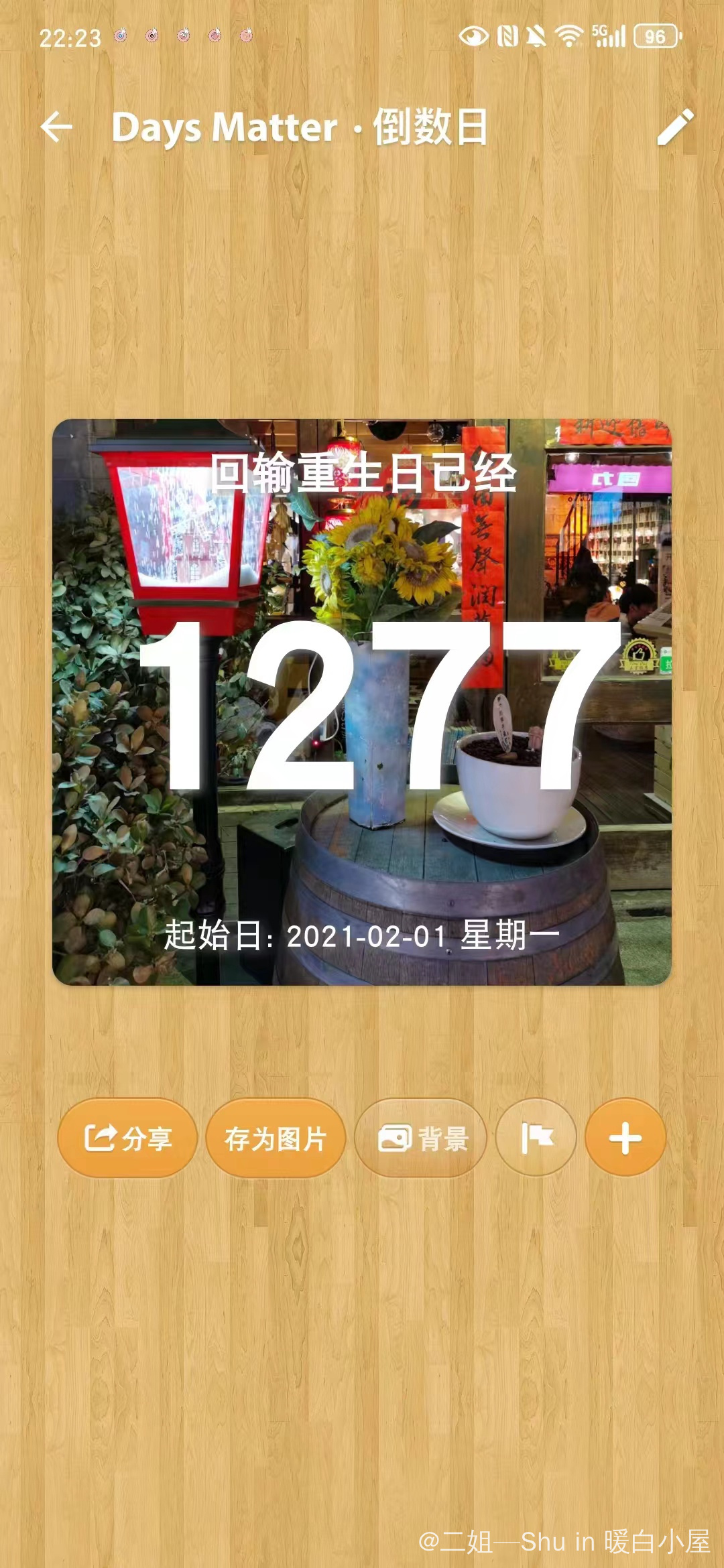Add a new event with the plus button
The image size is (724, 1568).
[625, 1138]
